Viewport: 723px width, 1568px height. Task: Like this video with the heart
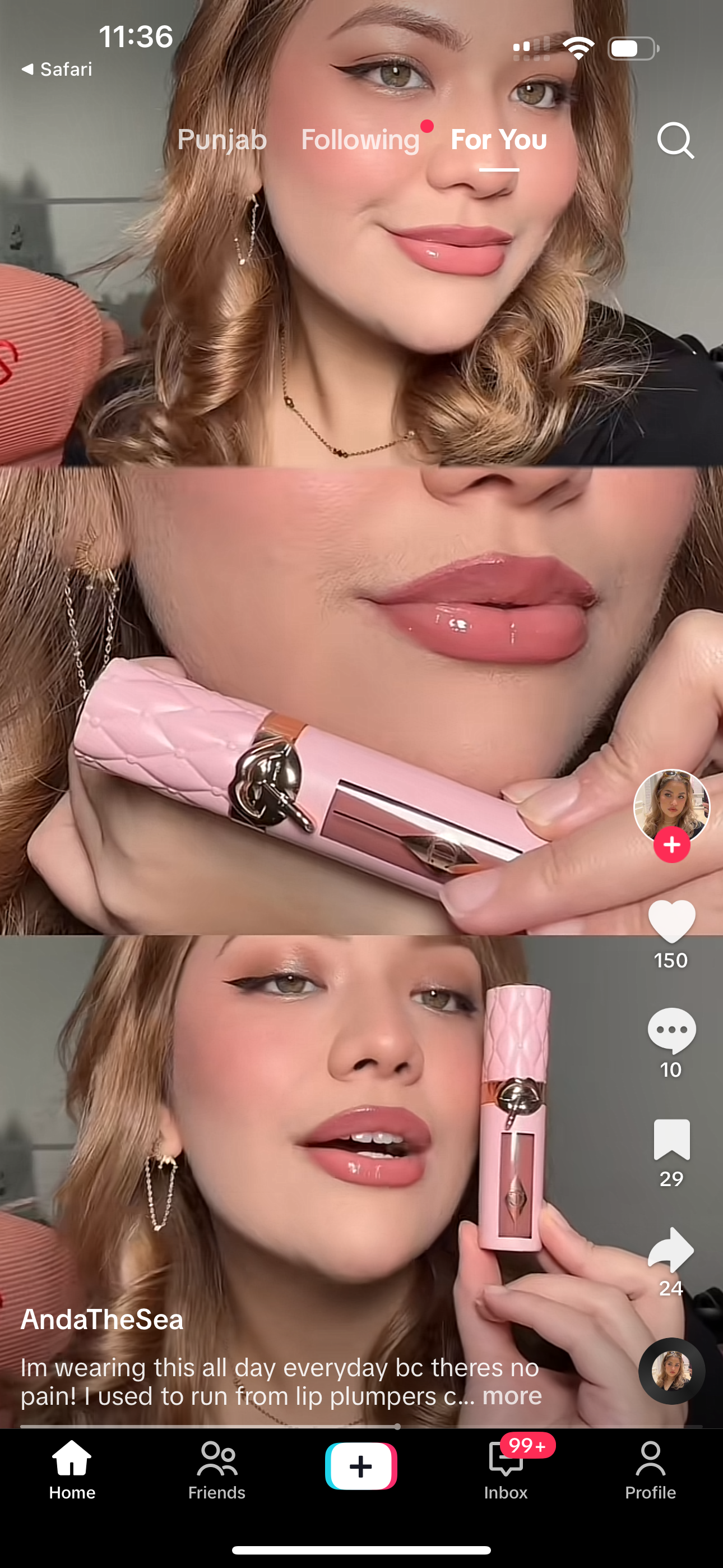tap(671, 921)
